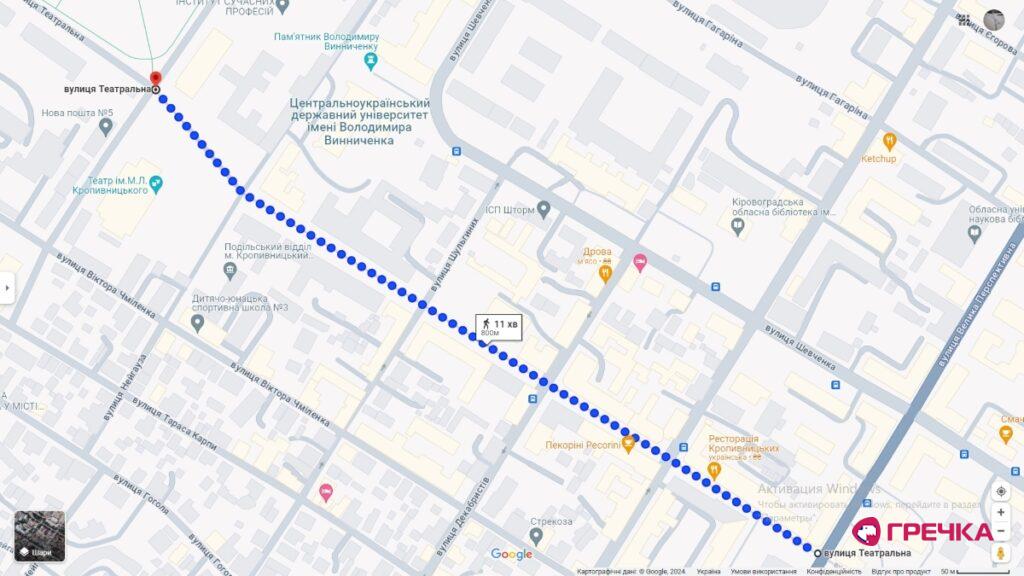Viewport: 1024px width, 576px height.
Task: Open the Пекоріні Pecorini place marker
Action: coord(628,443)
